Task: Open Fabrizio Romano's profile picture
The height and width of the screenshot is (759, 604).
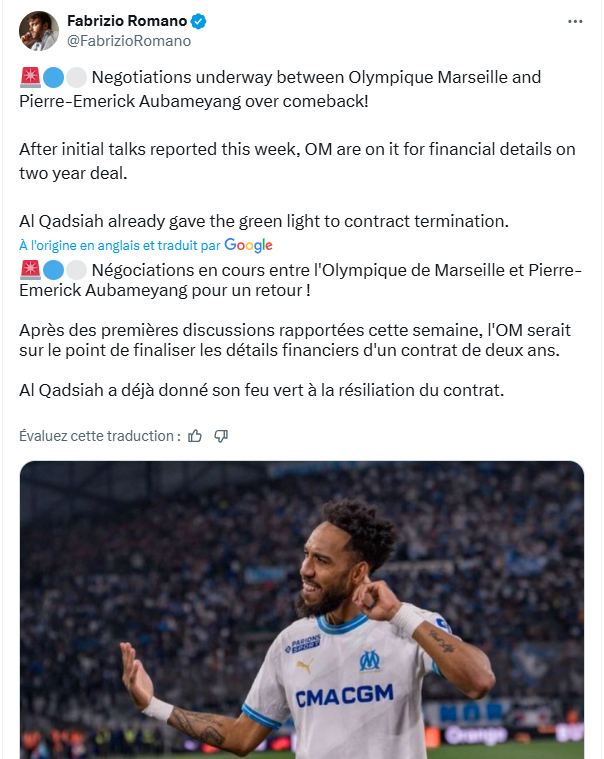Action: click(37, 31)
